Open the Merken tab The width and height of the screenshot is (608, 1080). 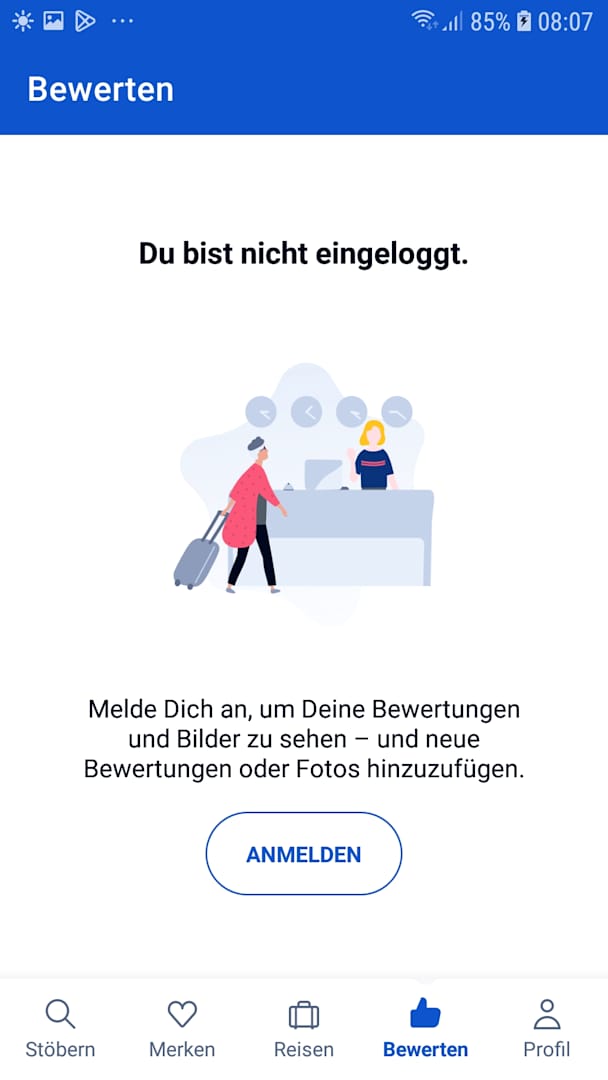[182, 1028]
